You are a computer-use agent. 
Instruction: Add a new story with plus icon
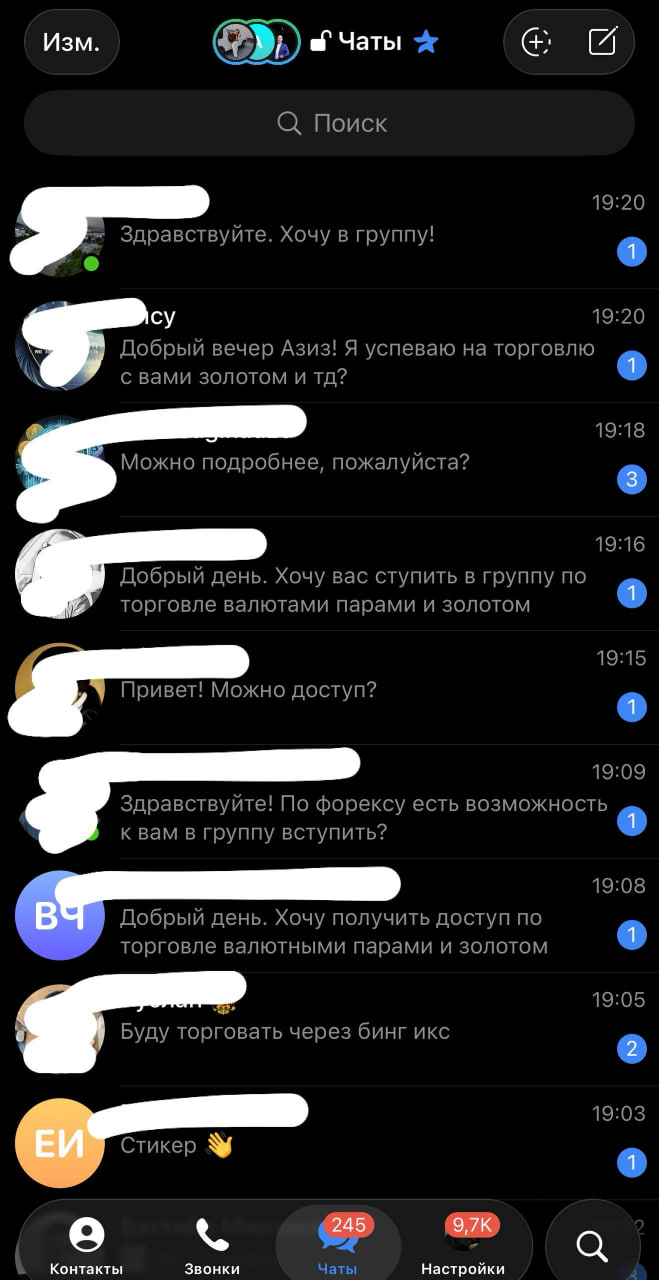click(537, 42)
